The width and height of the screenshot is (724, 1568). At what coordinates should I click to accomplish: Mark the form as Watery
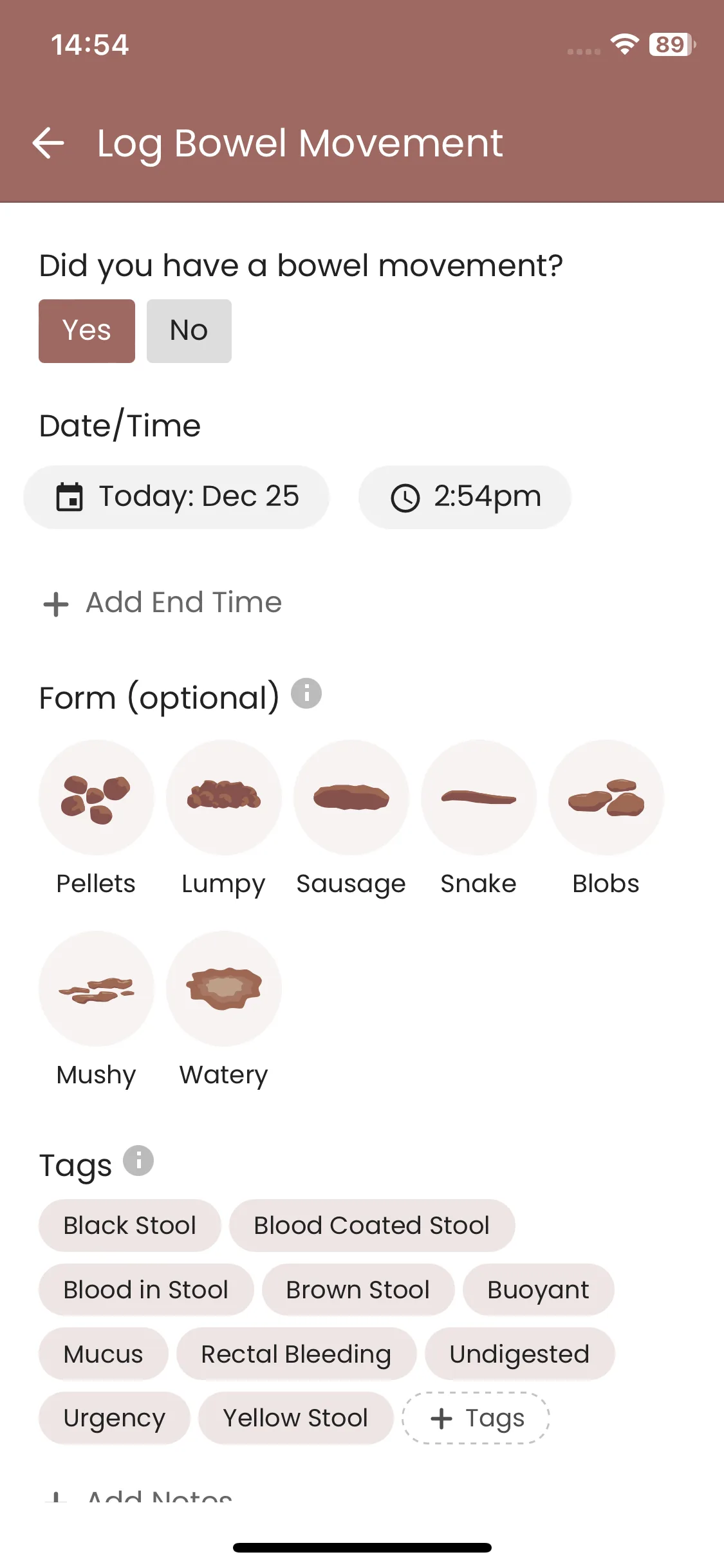223,989
